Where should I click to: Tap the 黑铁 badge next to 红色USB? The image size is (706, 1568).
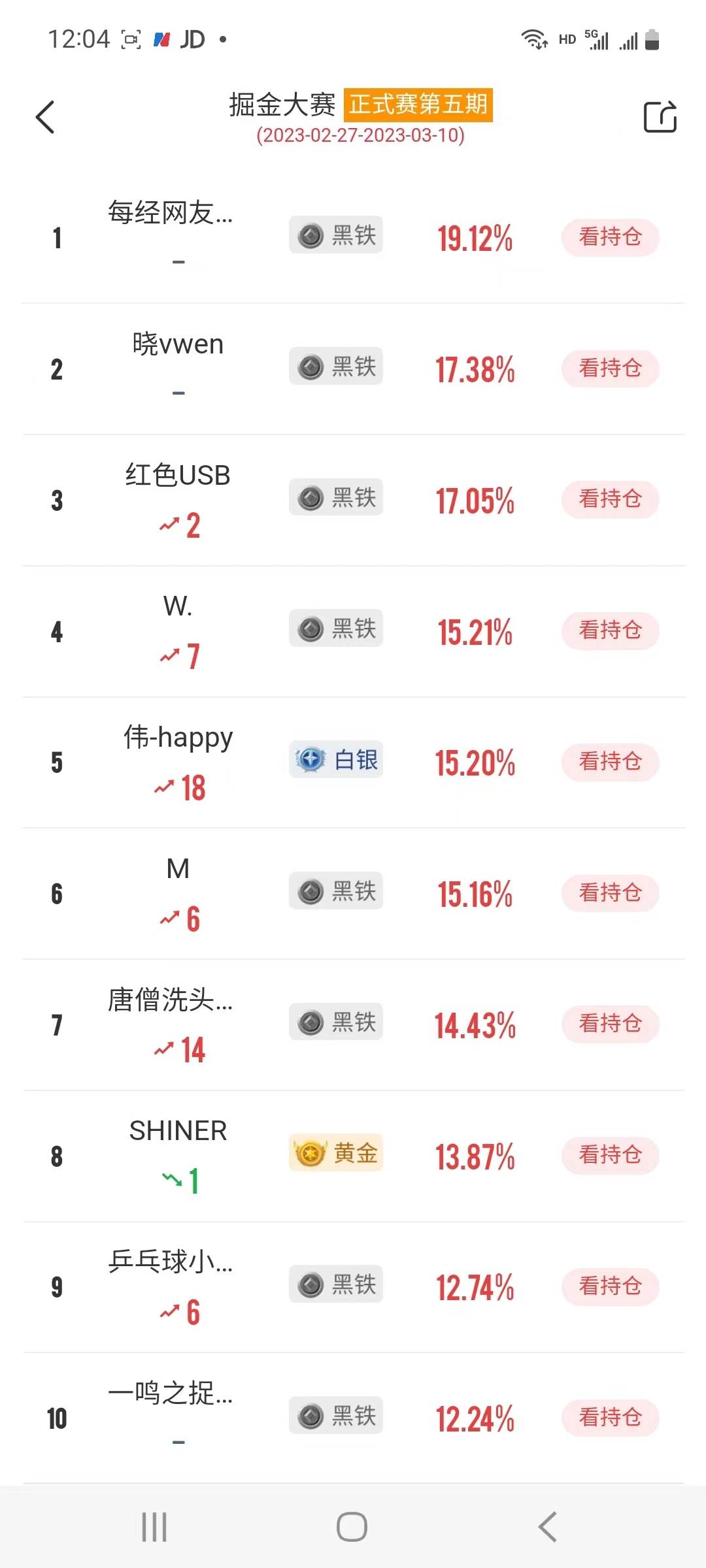(335, 498)
